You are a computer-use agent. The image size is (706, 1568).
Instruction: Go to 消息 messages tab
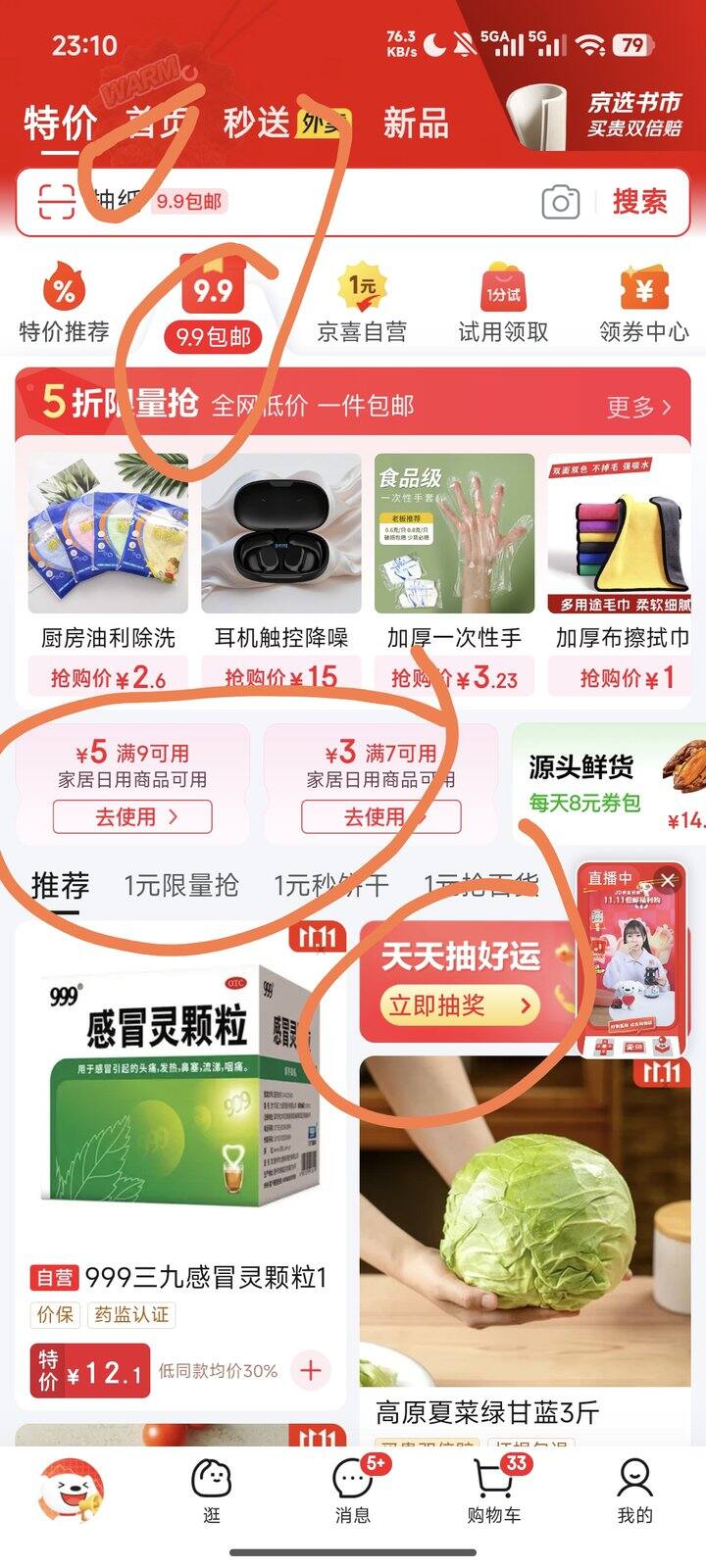pos(353,1490)
